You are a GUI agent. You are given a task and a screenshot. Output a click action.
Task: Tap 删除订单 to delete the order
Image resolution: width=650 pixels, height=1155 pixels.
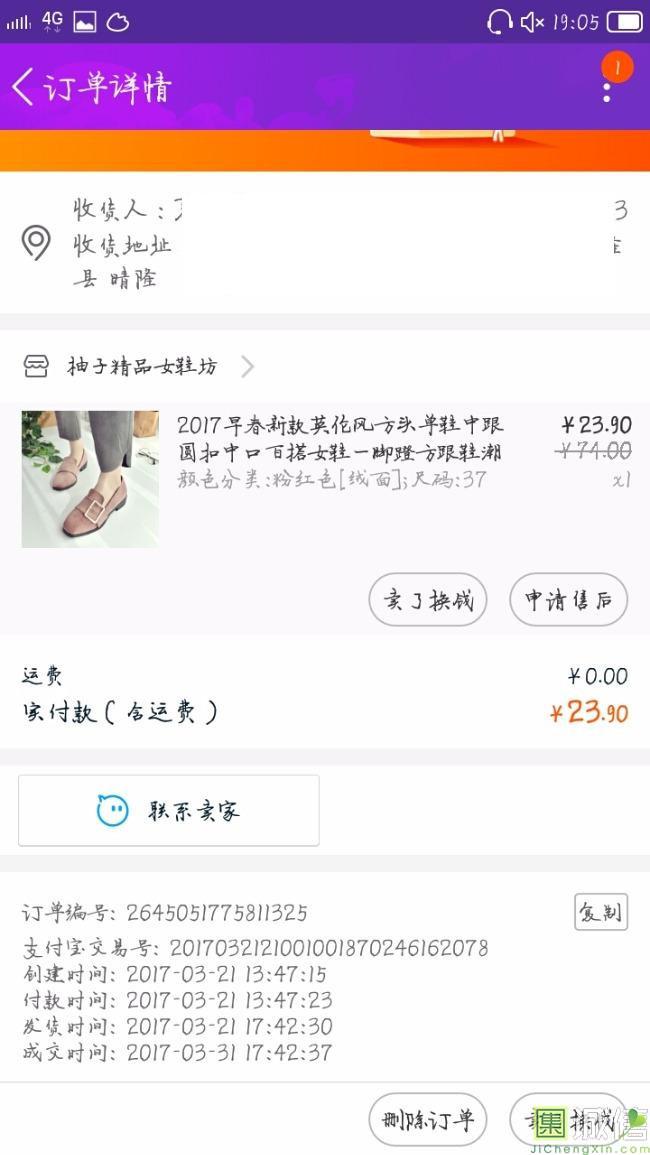click(x=428, y=1120)
